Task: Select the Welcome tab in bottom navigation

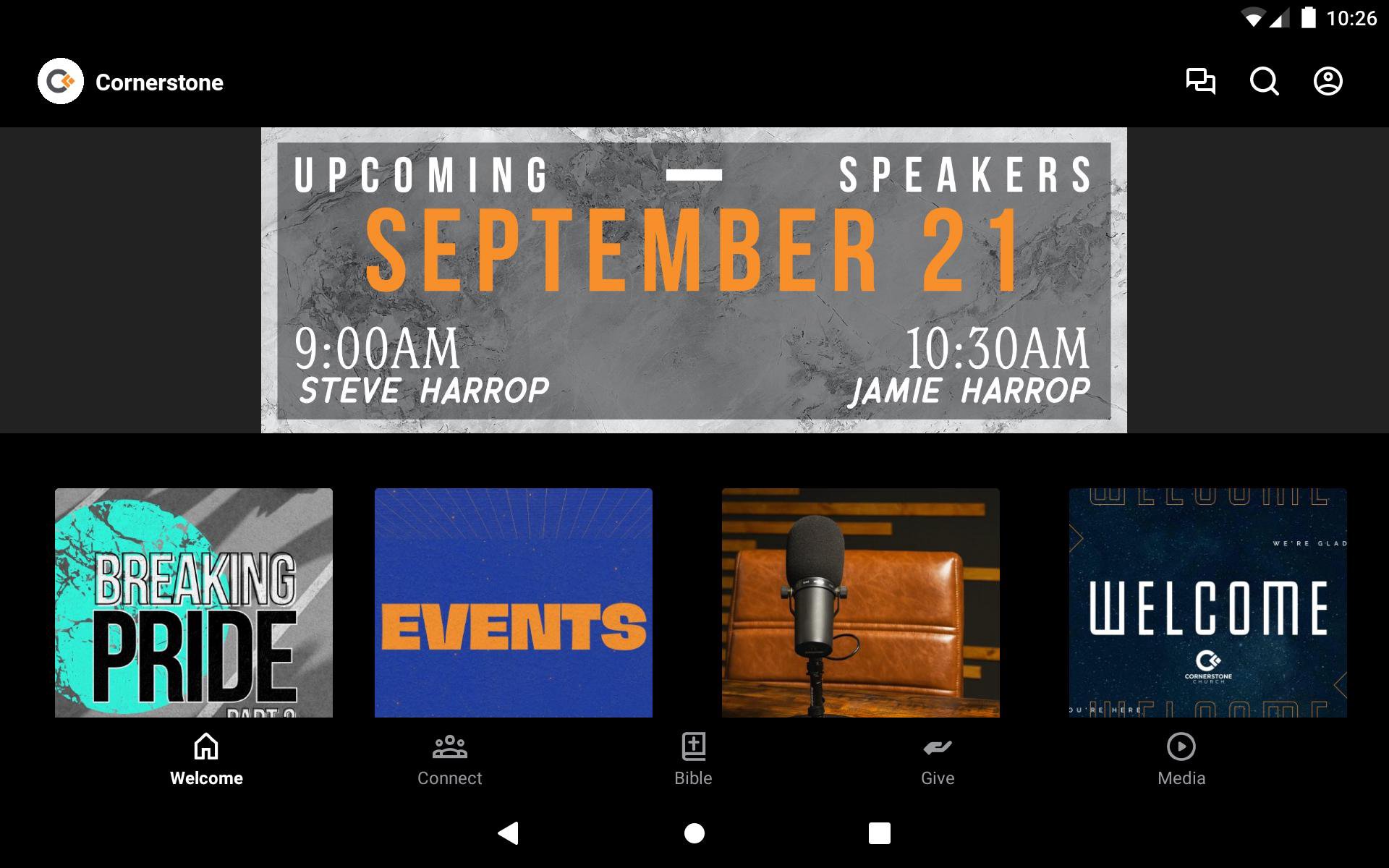Action: [x=206, y=759]
